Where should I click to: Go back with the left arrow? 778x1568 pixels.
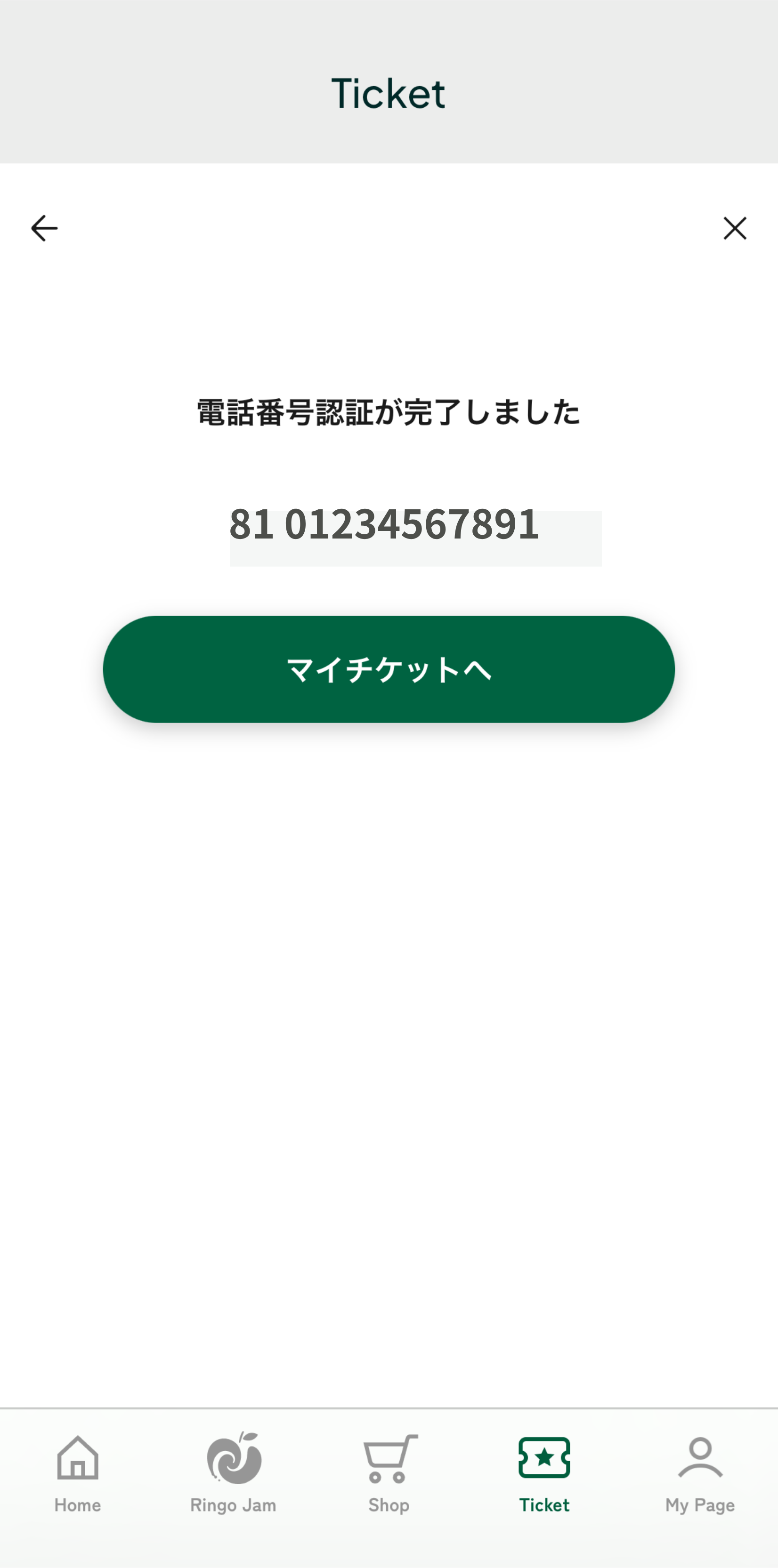click(x=44, y=228)
